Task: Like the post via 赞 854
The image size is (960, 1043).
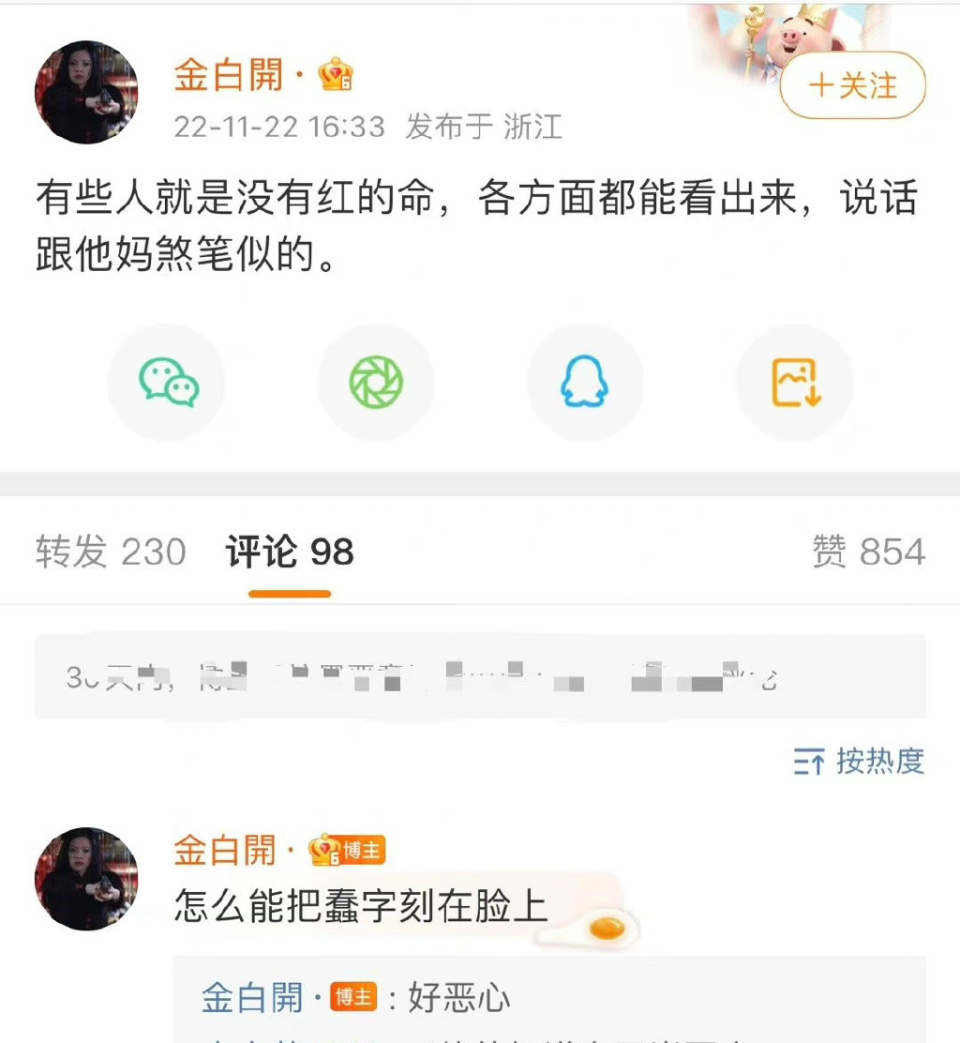Action: tap(869, 551)
